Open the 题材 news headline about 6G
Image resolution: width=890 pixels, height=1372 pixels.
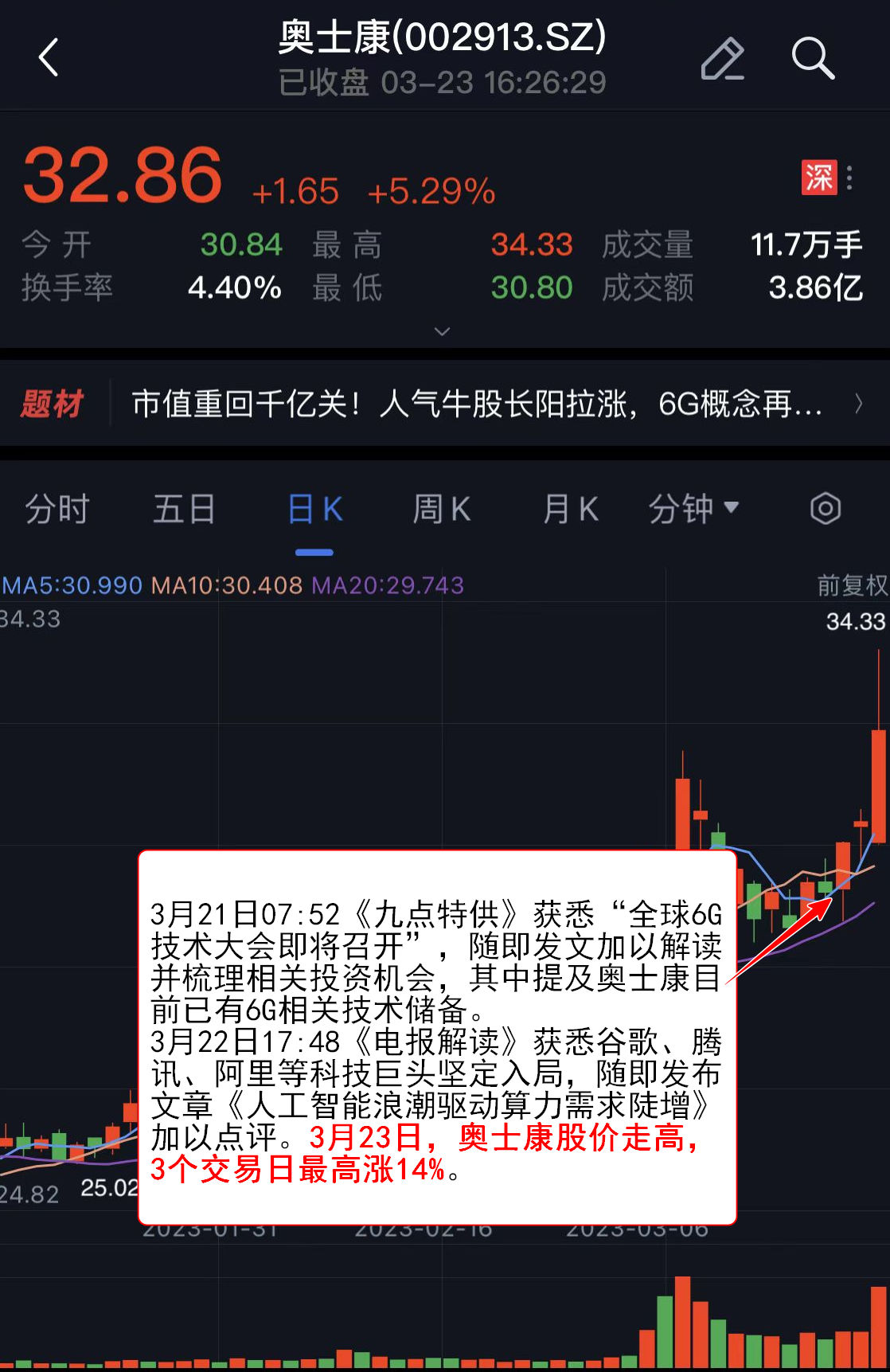click(x=476, y=405)
